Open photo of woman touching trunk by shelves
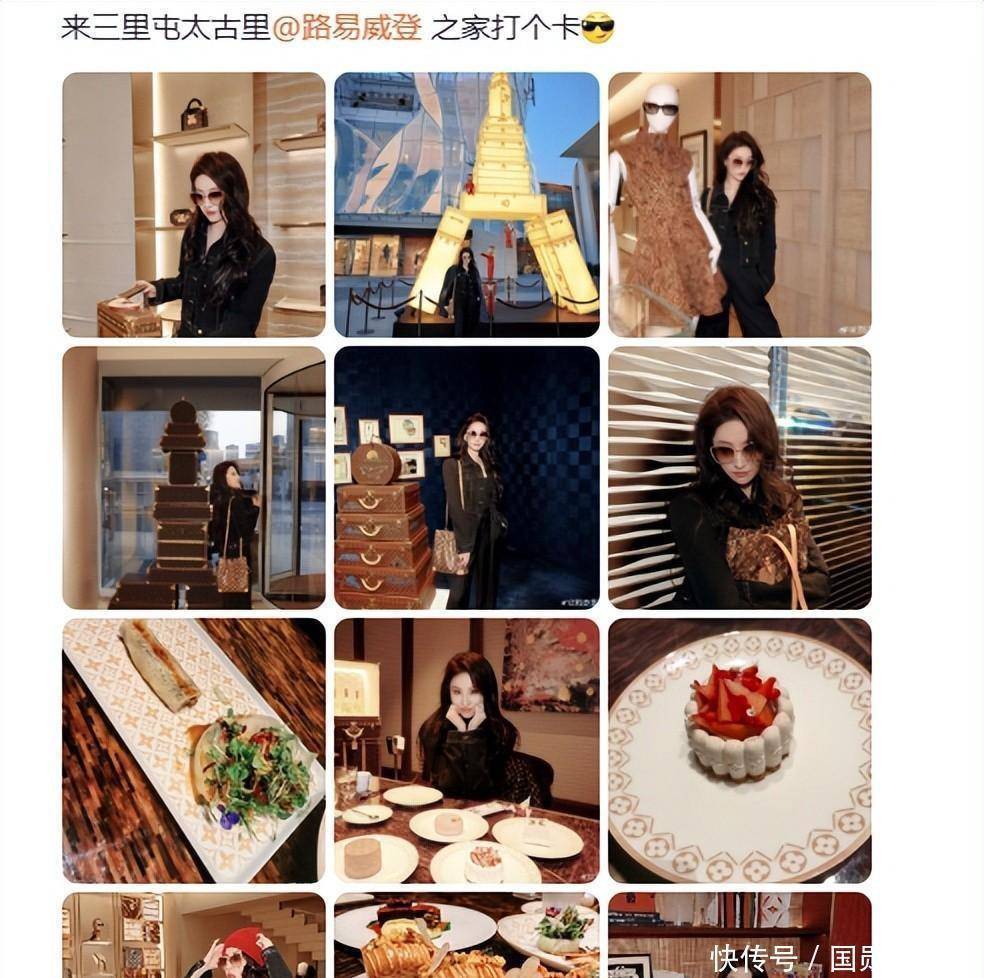The image size is (984, 978). (193, 204)
